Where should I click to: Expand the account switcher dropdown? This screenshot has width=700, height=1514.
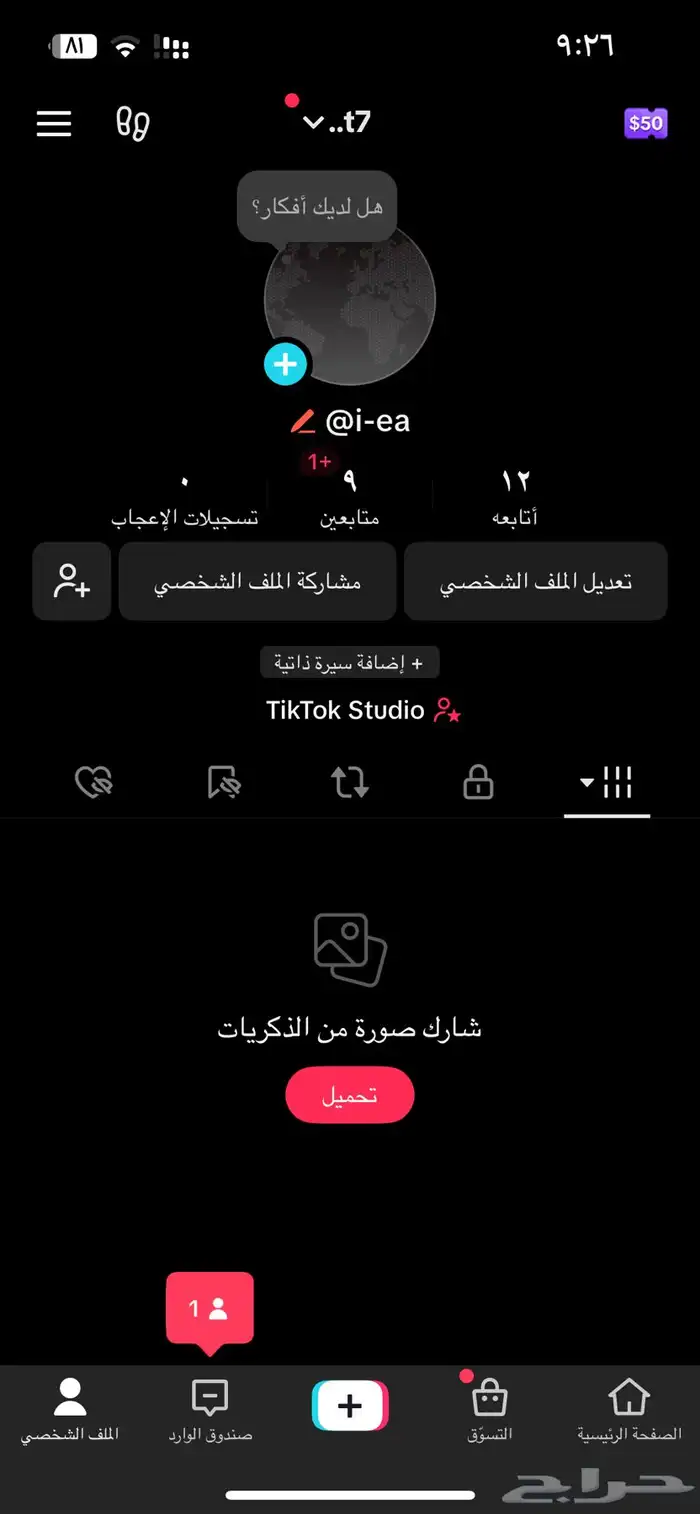pyautogui.click(x=336, y=122)
